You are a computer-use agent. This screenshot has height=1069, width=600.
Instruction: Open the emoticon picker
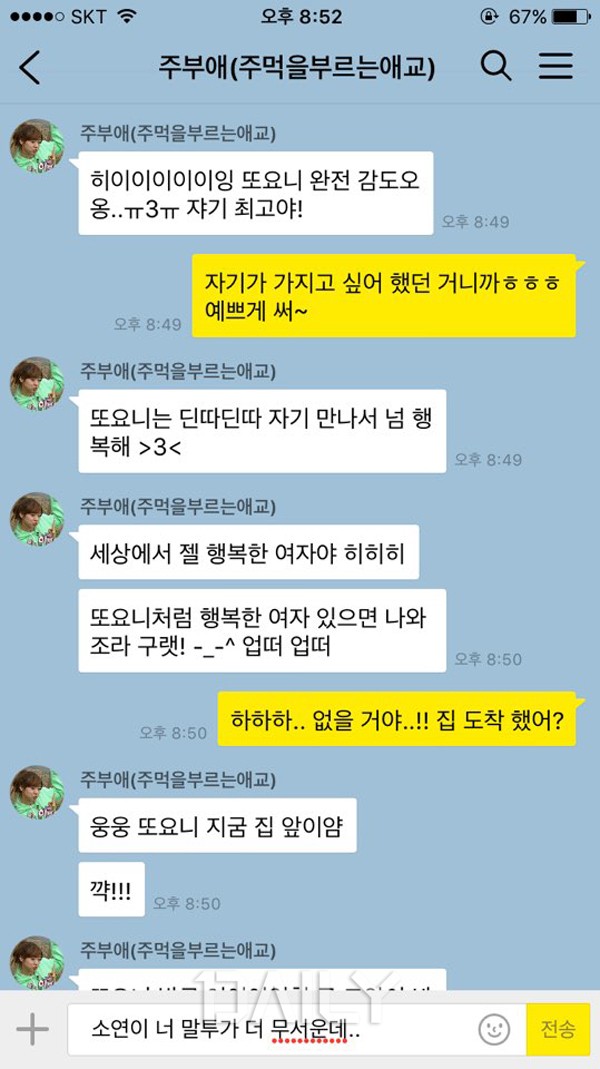493,1029
